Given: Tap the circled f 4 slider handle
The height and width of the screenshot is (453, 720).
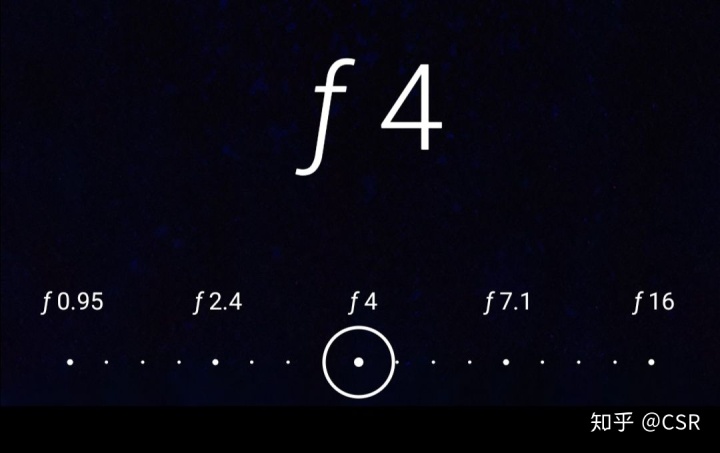Looking at the screenshot, I should (x=359, y=362).
